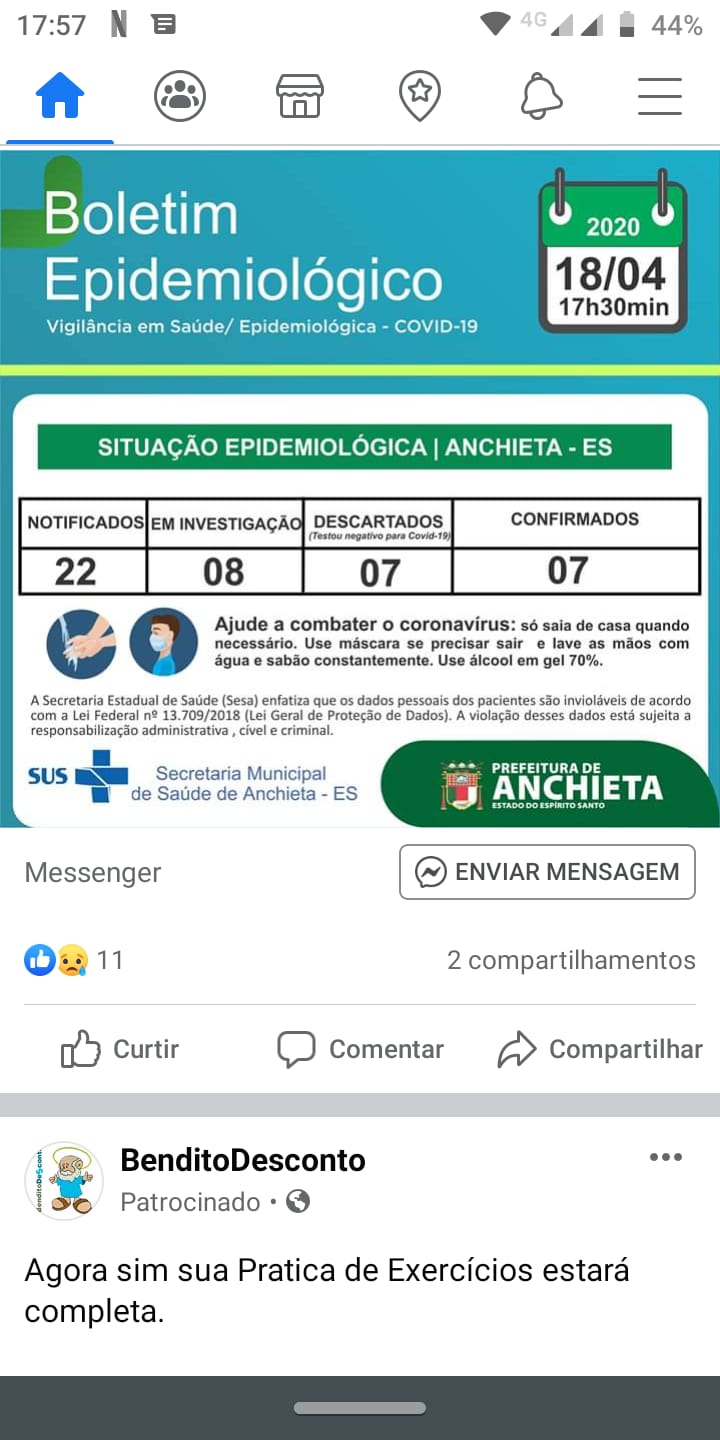This screenshot has height=1440, width=720.
Task: Open the BenditoDesconto profile picture
Action: pos(64,1181)
